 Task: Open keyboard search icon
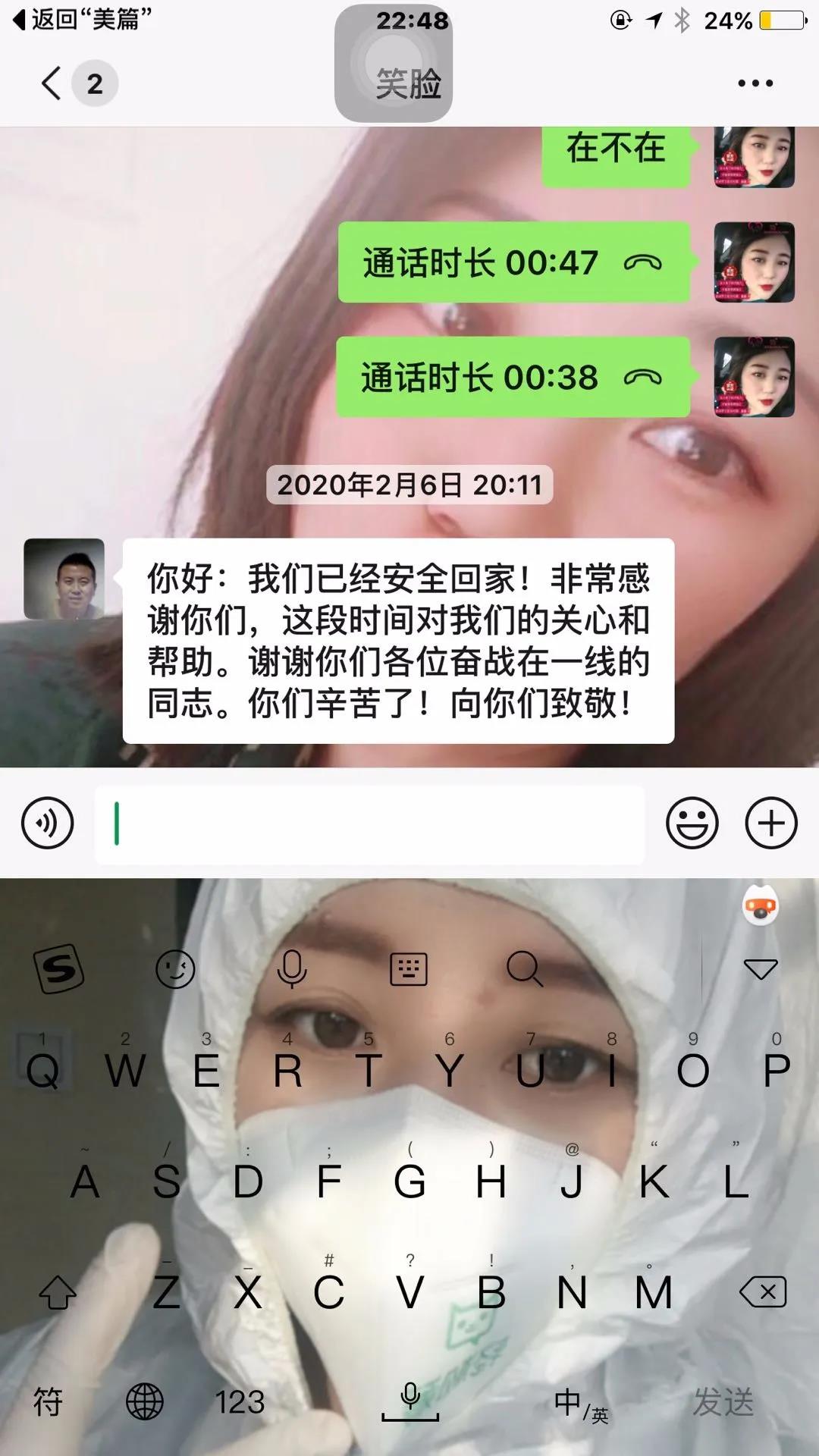click(x=525, y=968)
